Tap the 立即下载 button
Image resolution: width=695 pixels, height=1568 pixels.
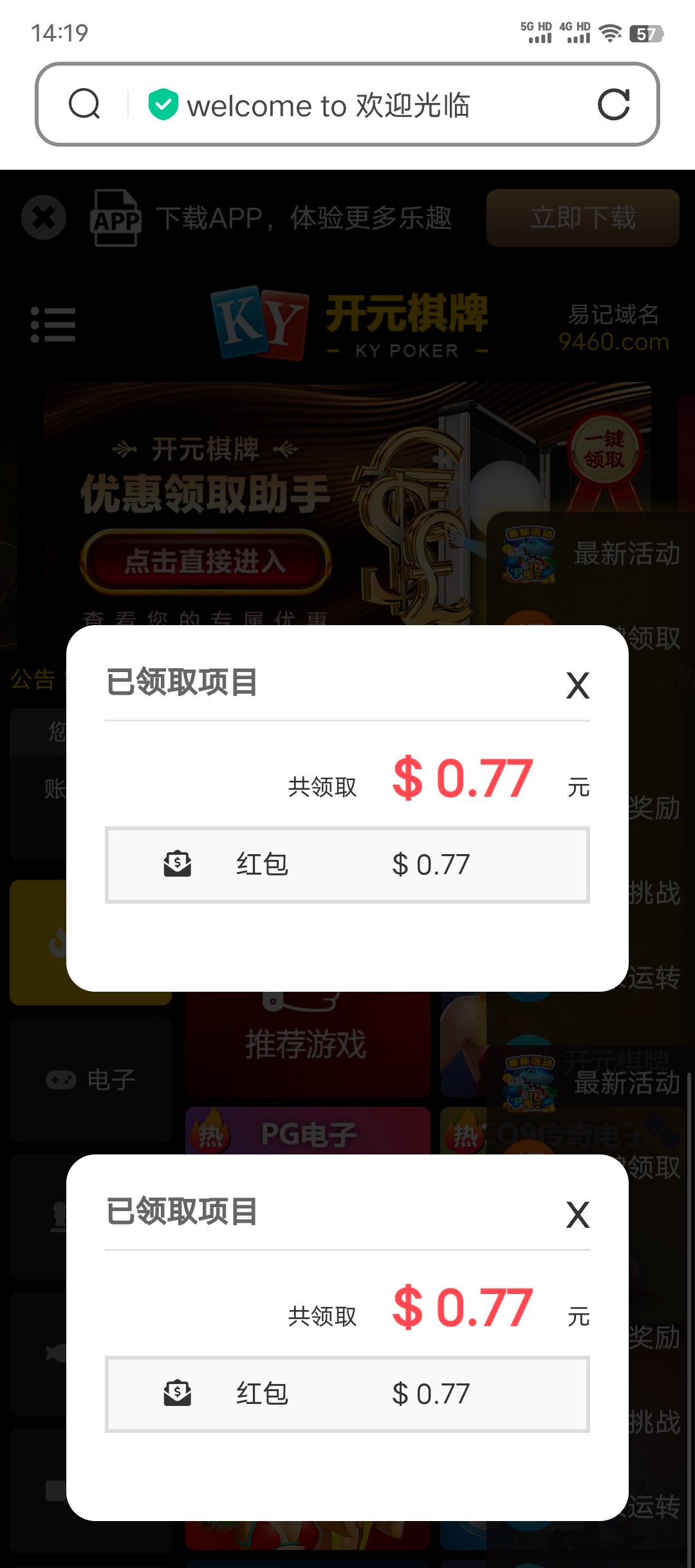pos(582,218)
